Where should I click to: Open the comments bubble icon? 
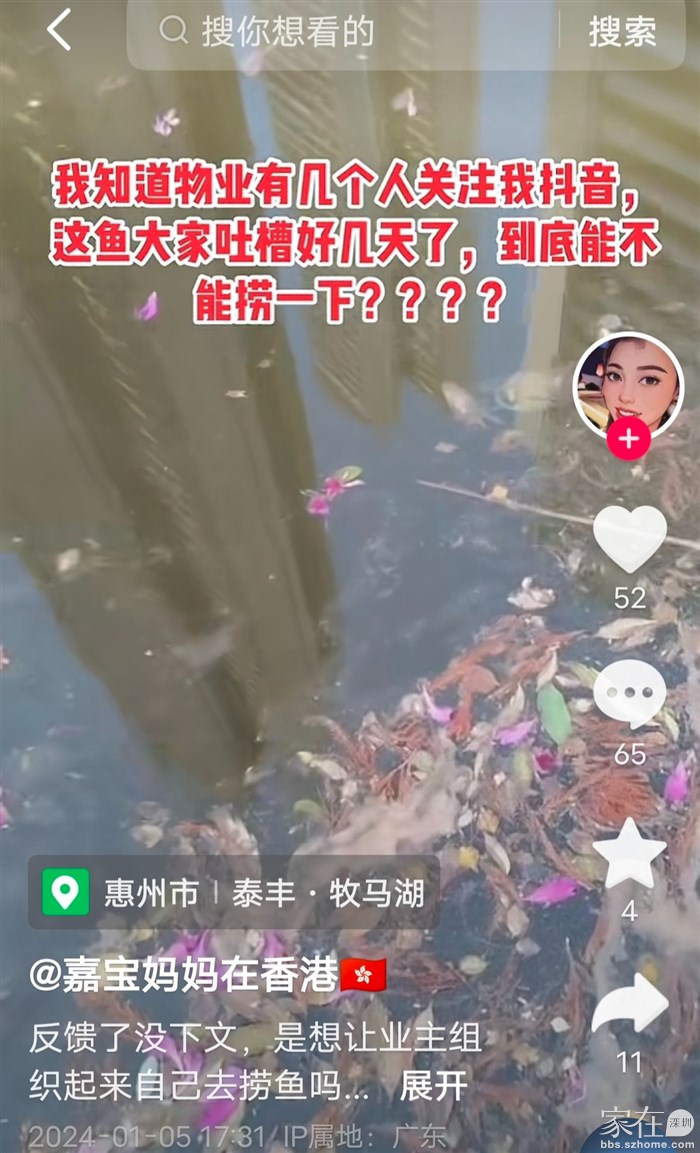pyautogui.click(x=630, y=695)
